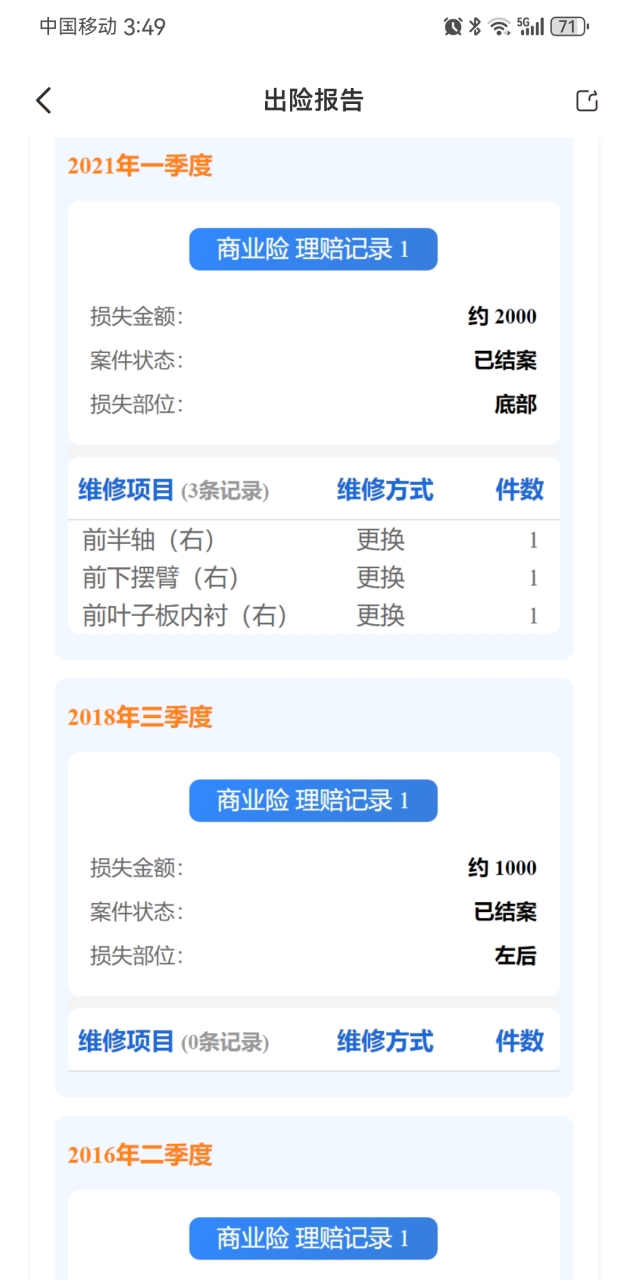
Task: Share the insurance claim report
Action: pyautogui.click(x=587, y=100)
